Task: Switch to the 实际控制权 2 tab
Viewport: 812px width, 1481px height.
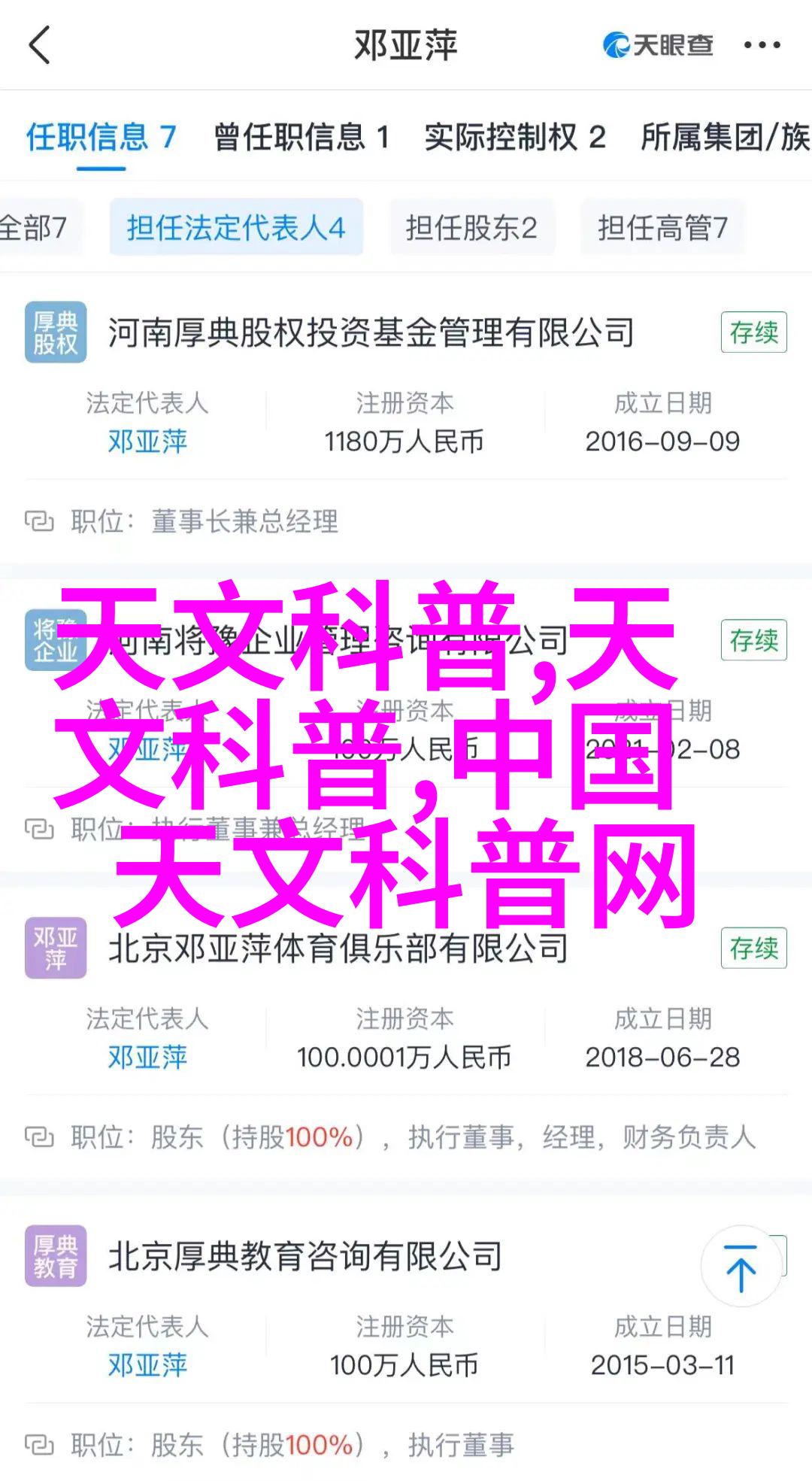Action: point(515,138)
